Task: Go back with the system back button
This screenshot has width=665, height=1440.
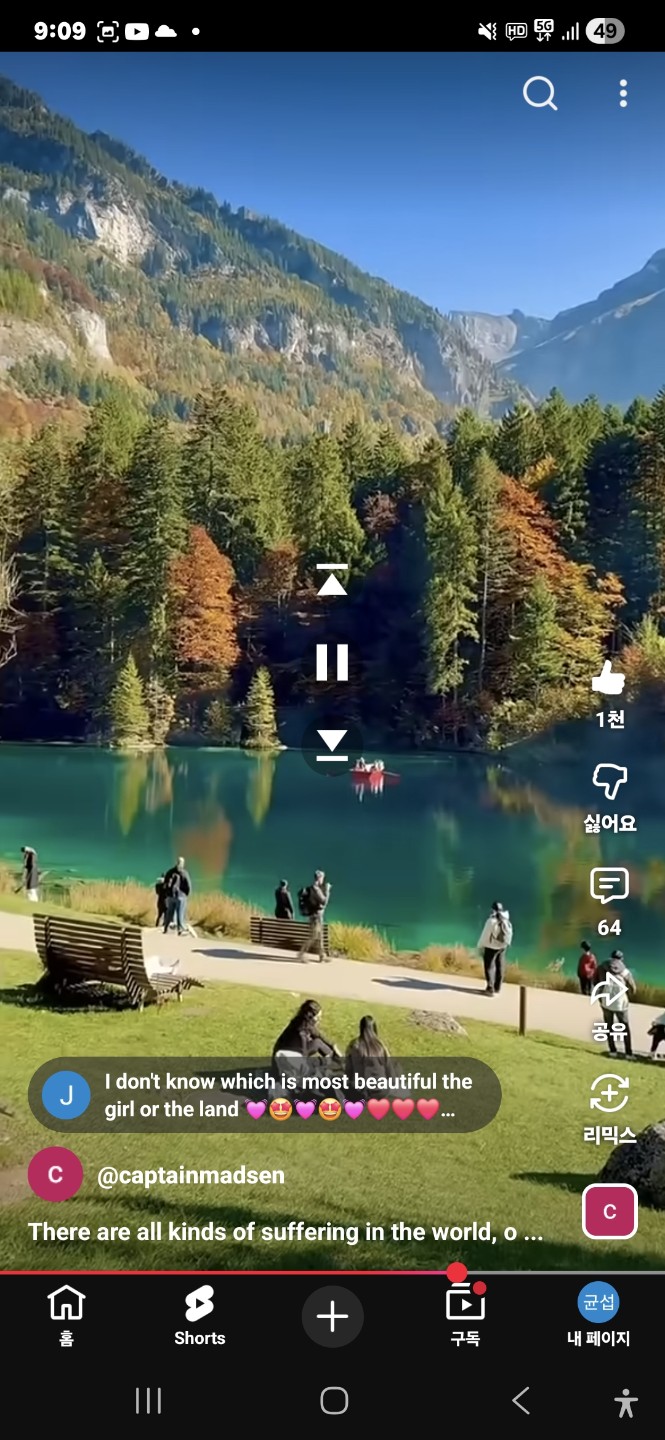Action: pos(520,1401)
